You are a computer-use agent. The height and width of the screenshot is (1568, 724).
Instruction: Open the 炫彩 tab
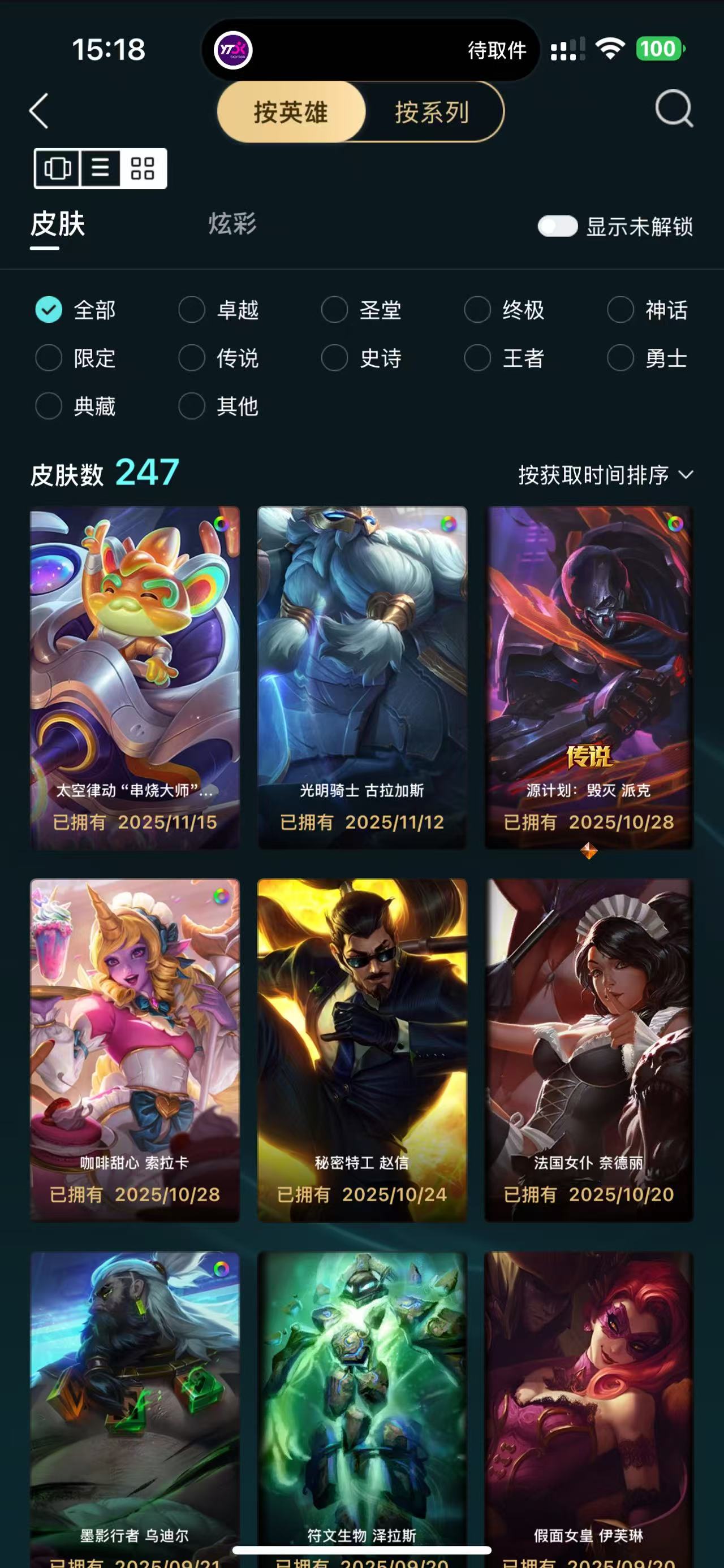point(232,224)
